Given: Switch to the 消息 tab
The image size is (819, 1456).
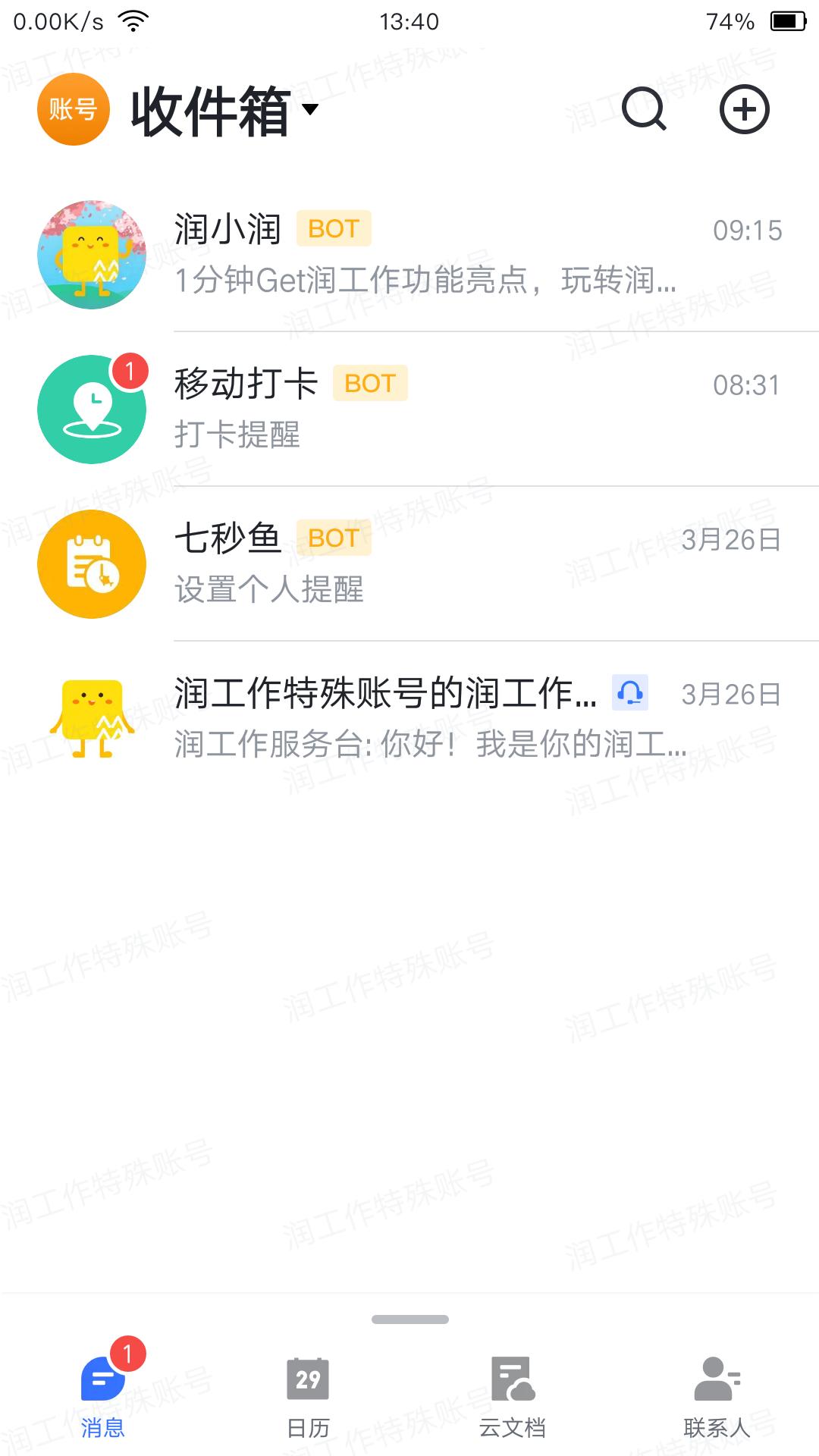Looking at the screenshot, I should (x=103, y=1395).
